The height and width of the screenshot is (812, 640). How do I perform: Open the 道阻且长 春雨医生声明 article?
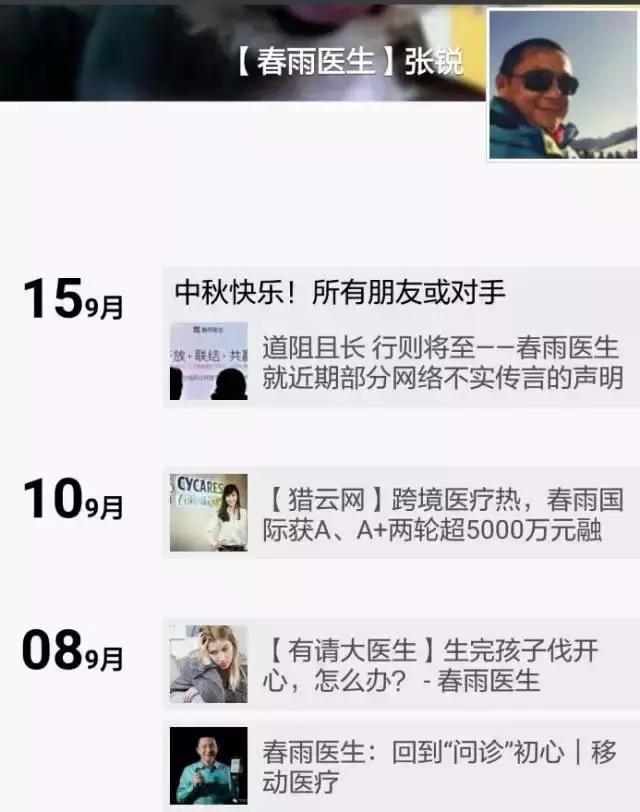point(400,362)
